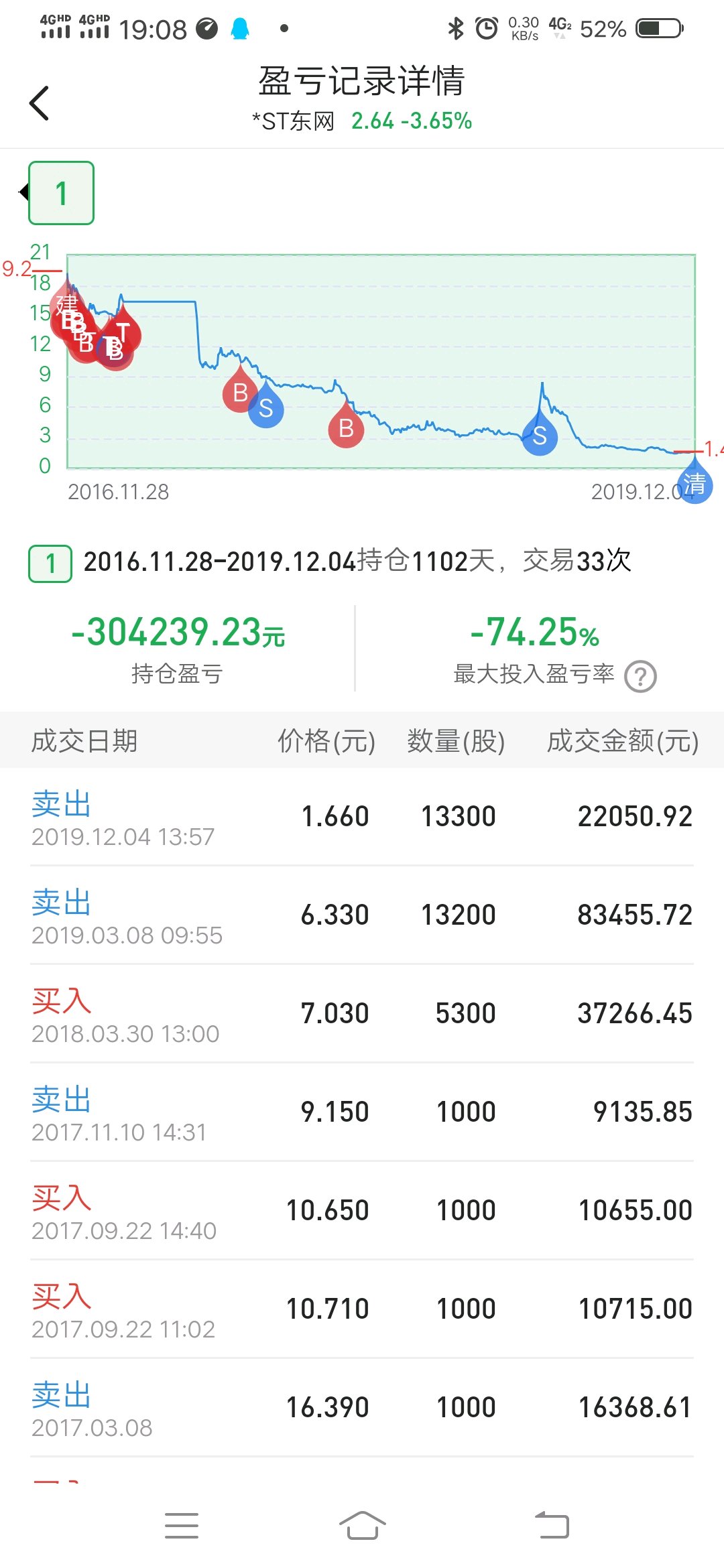Open the system home button
The image size is (724, 1568).
pos(362,1526)
